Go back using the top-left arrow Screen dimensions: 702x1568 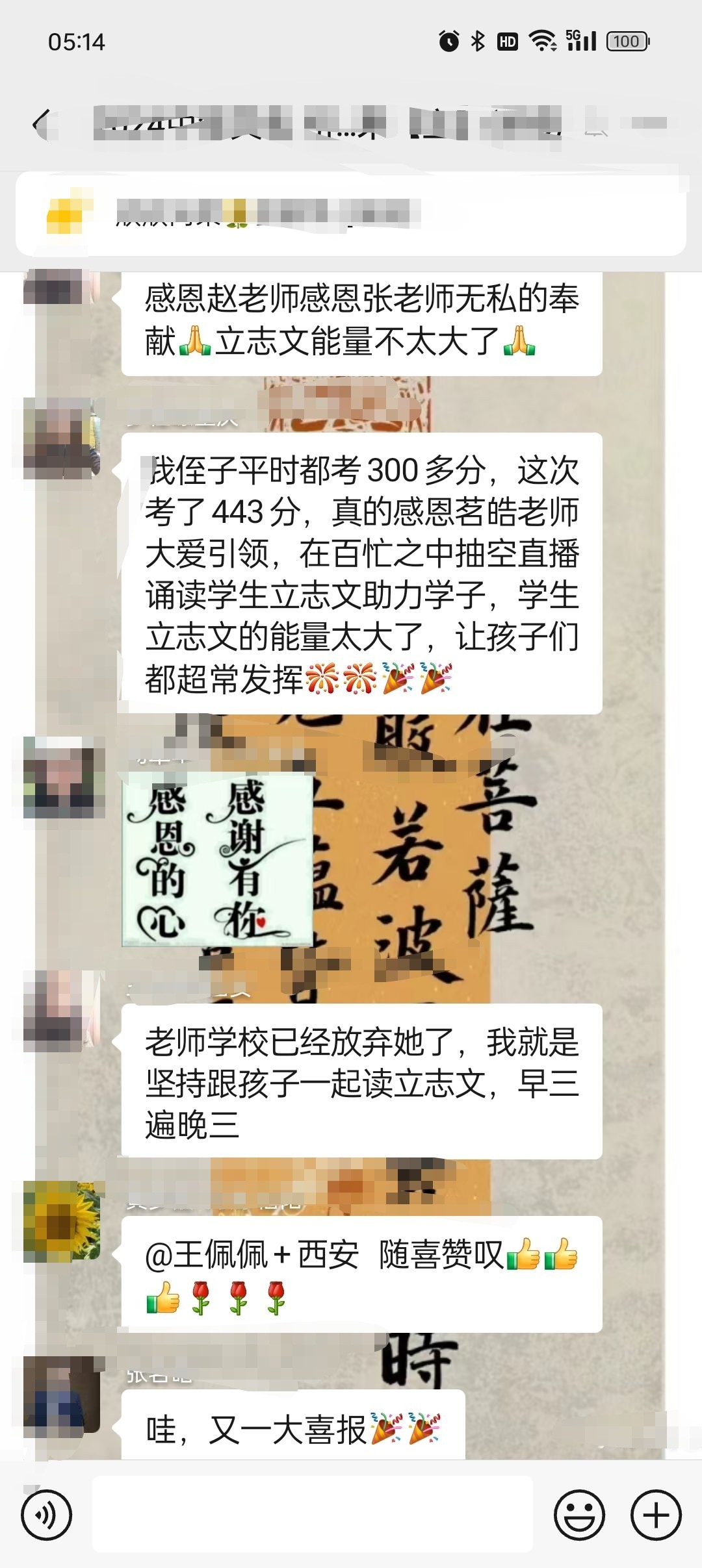pyautogui.click(x=43, y=123)
